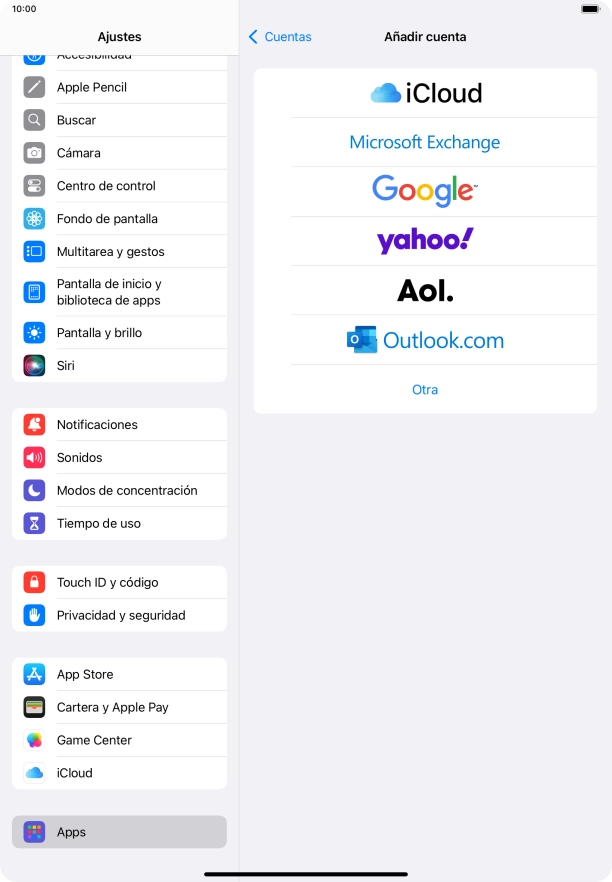
Task: Open Centro de control
Action: tap(120, 186)
